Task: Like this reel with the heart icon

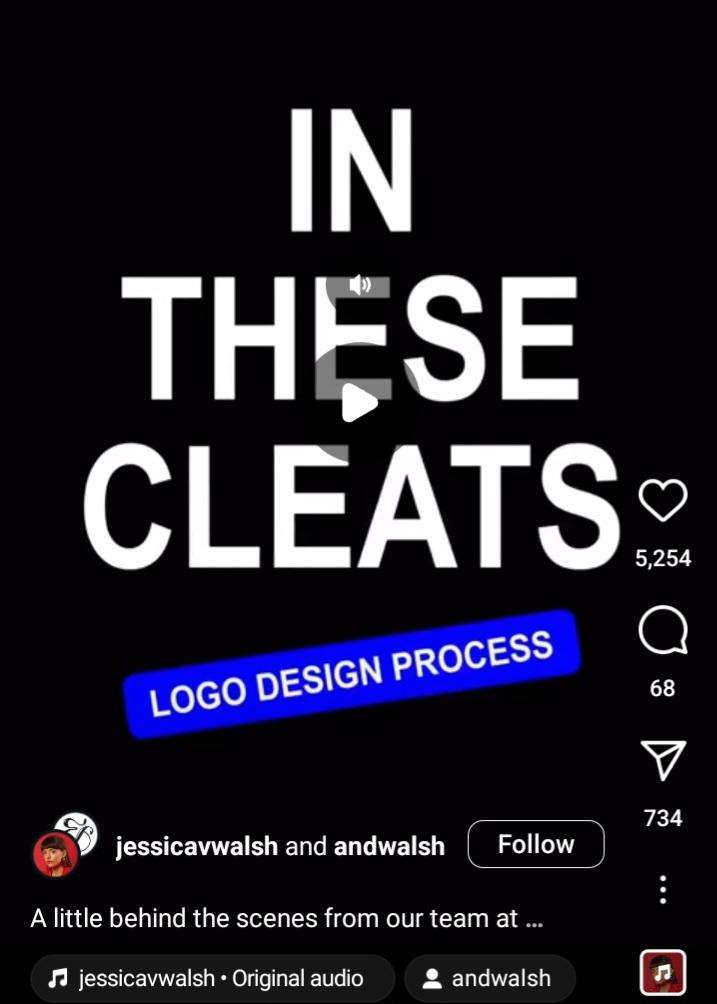Action: 662,500
